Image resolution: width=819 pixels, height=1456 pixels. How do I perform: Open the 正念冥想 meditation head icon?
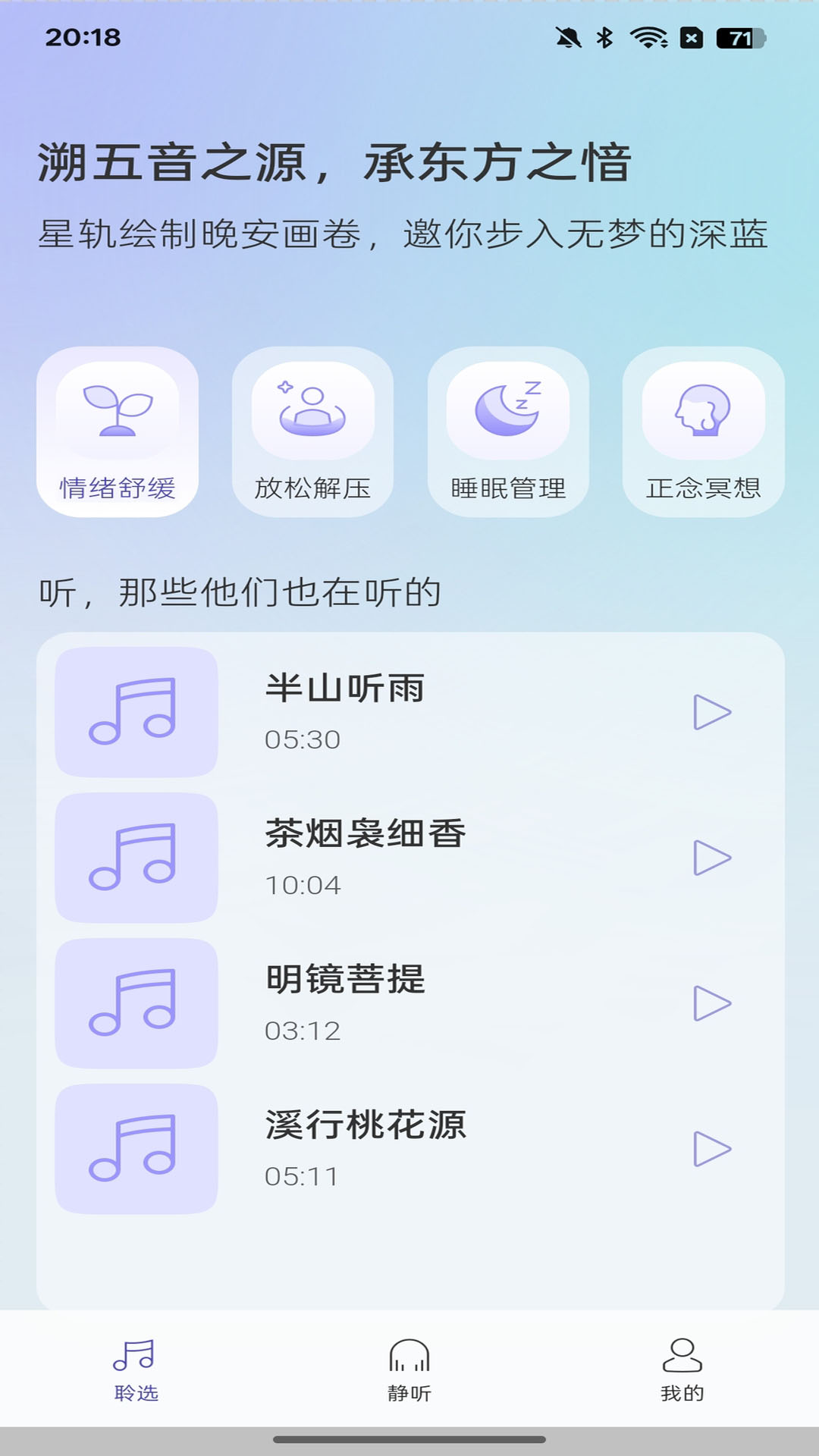pos(704,411)
